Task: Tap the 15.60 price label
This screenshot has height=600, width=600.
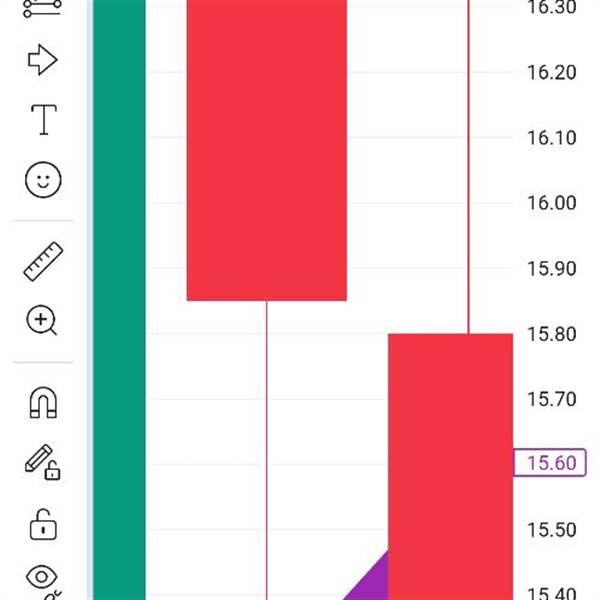Action: pyautogui.click(x=549, y=463)
